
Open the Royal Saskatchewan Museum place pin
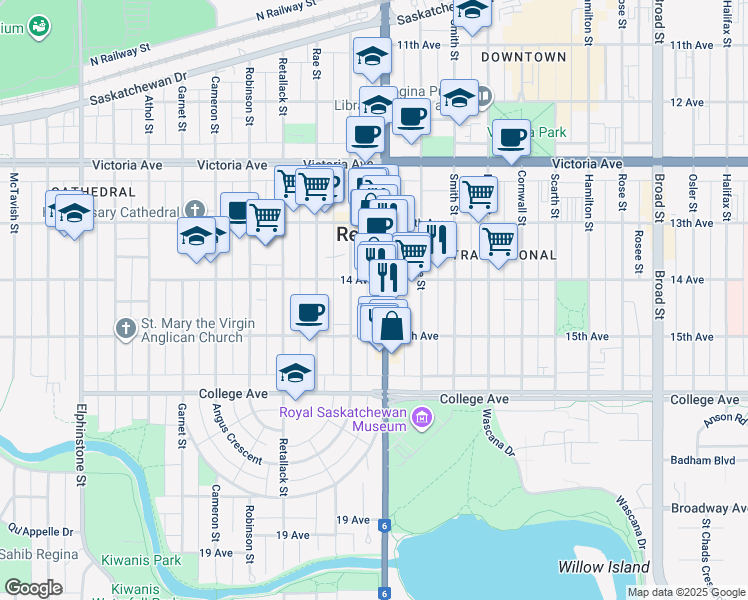[x=423, y=419]
